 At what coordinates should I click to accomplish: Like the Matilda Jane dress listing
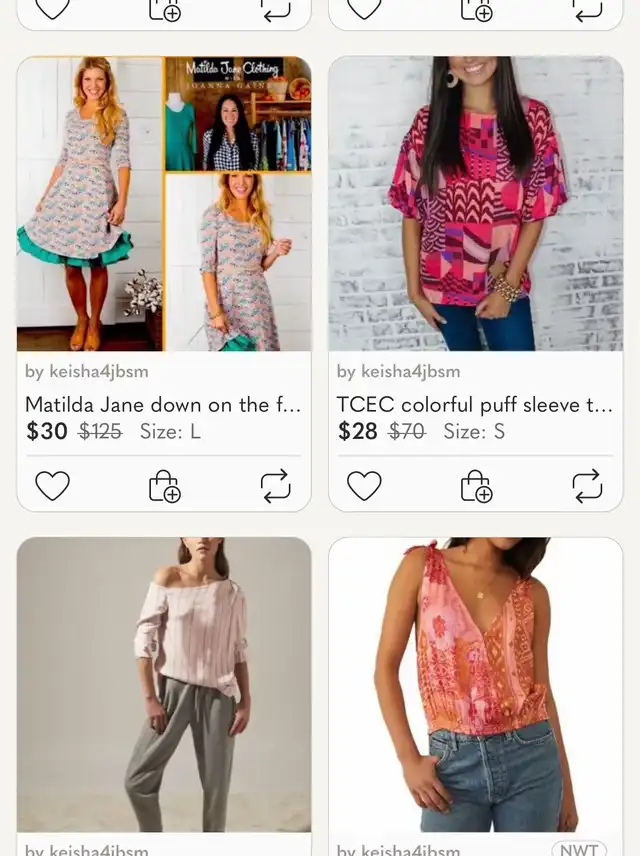(53, 486)
